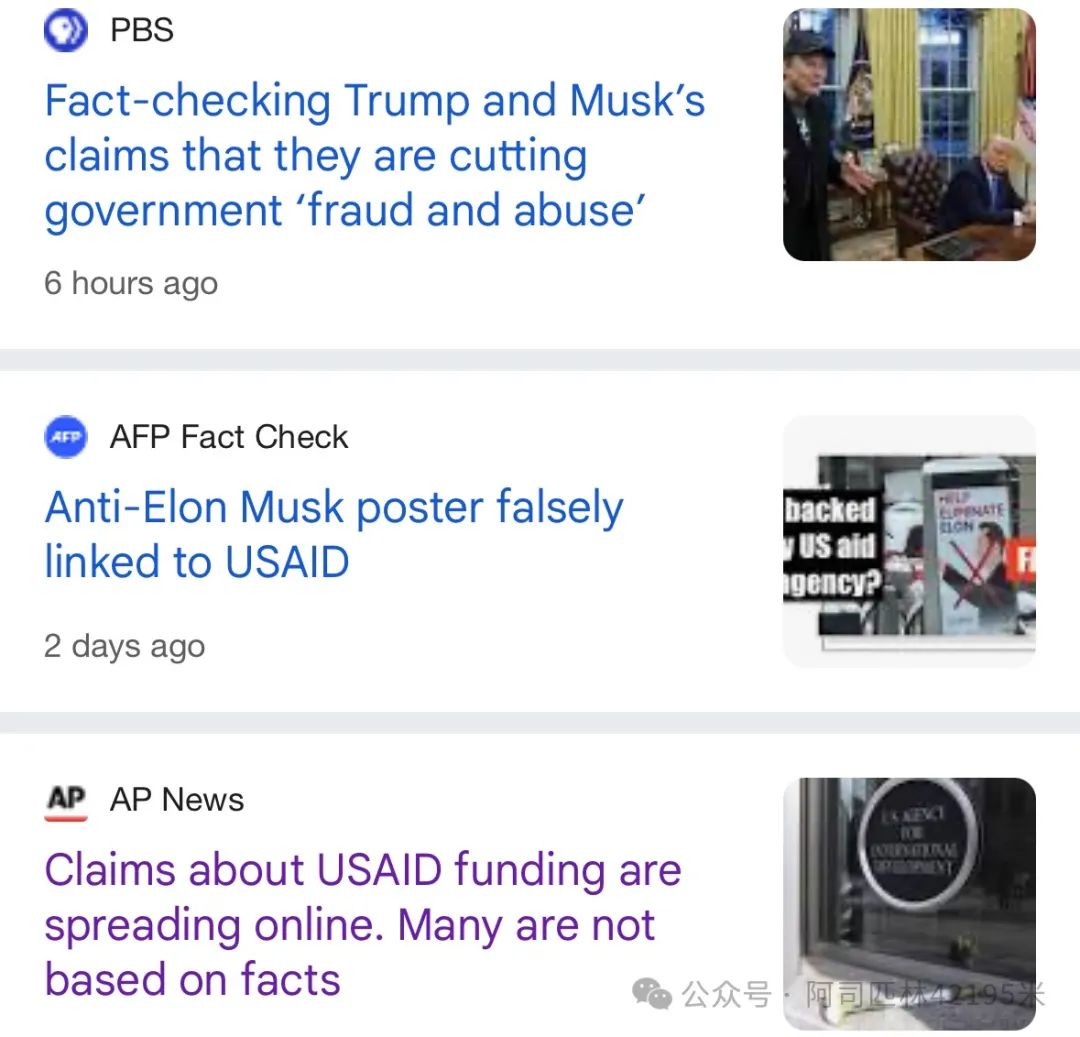Read the AP News USAID funding claims article
This screenshot has width=1080, height=1037.
(x=362, y=924)
